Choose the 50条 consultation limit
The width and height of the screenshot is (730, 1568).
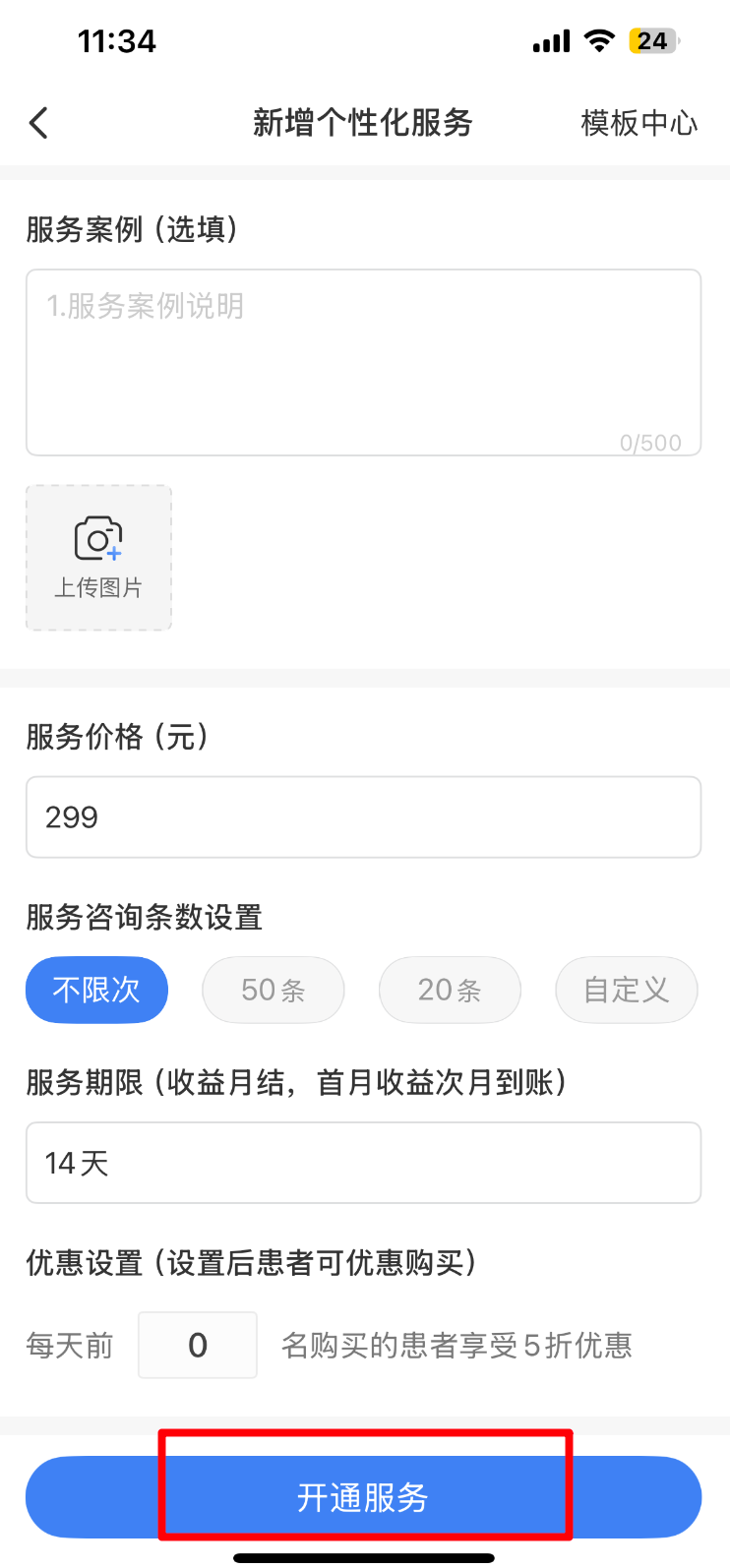tap(274, 990)
